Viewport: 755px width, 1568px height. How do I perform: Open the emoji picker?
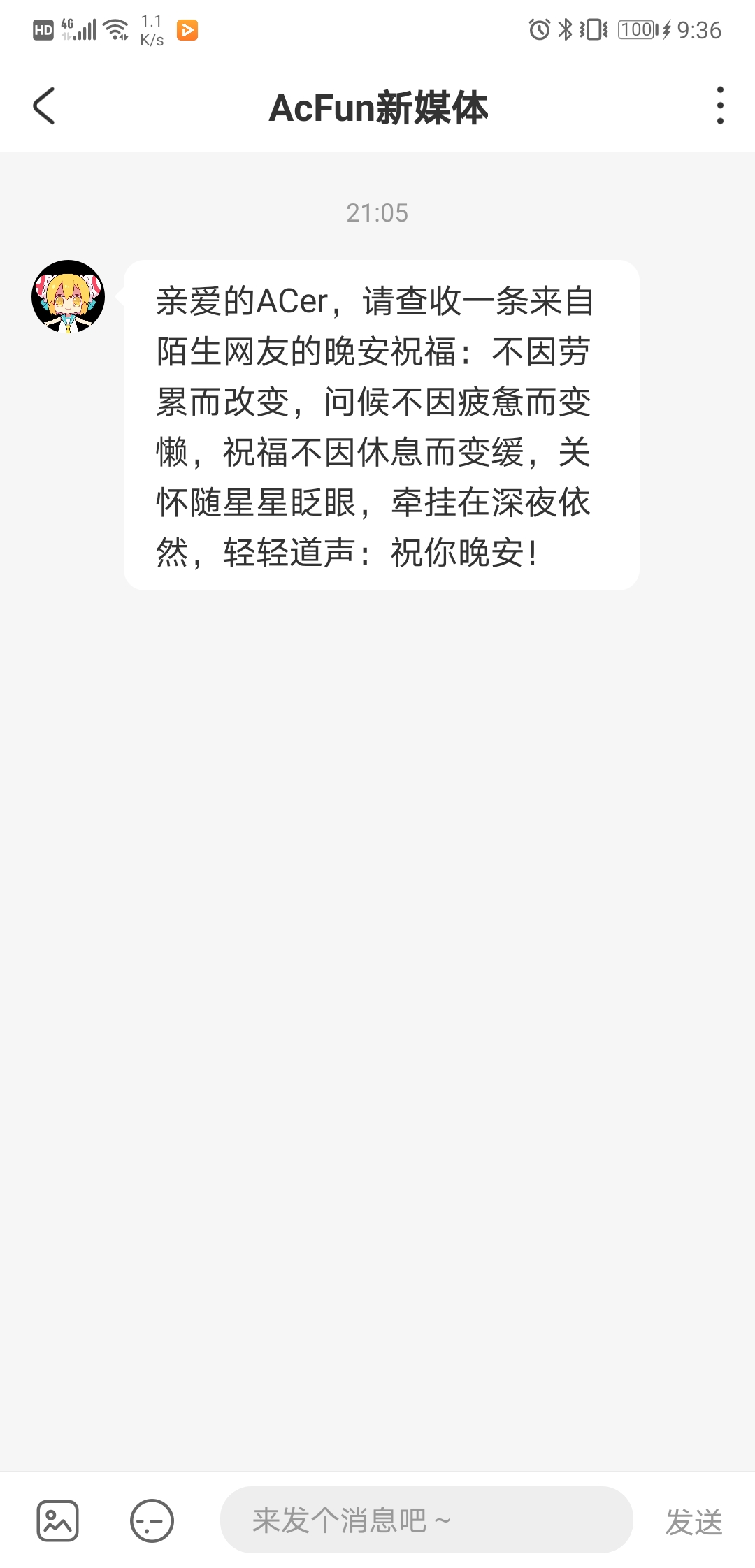point(152,1520)
